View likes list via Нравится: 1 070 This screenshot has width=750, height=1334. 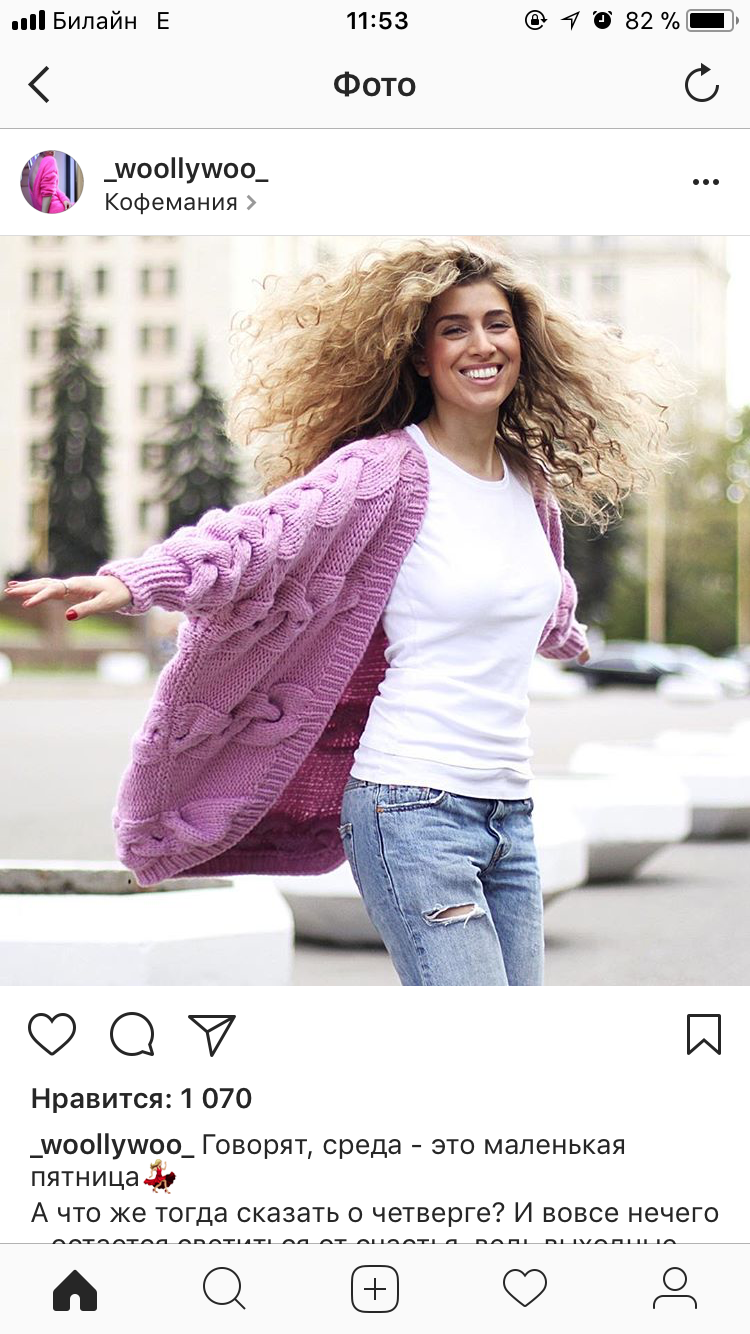click(141, 1099)
